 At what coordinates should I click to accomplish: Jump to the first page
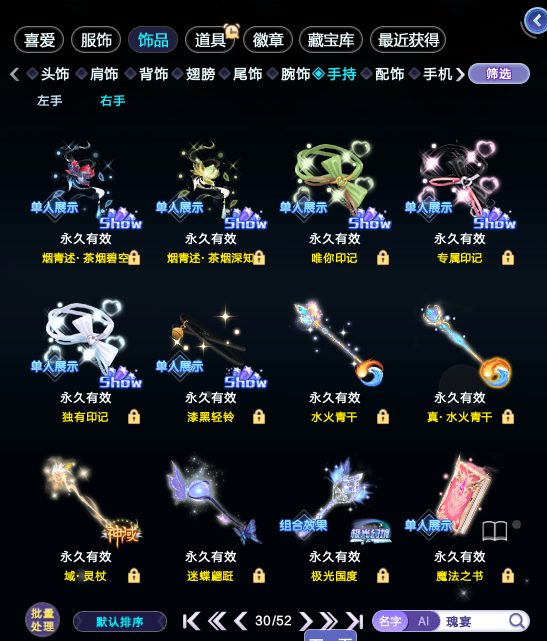coord(191,621)
